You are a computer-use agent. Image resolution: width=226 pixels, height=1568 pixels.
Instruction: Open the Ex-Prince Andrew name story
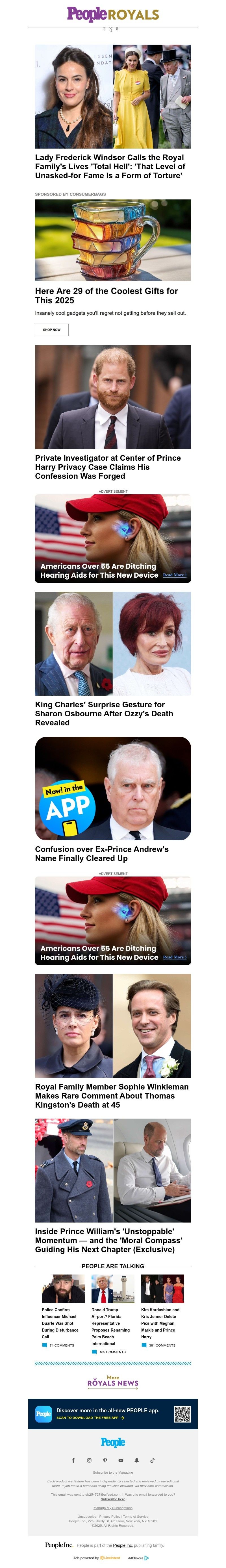(102, 853)
